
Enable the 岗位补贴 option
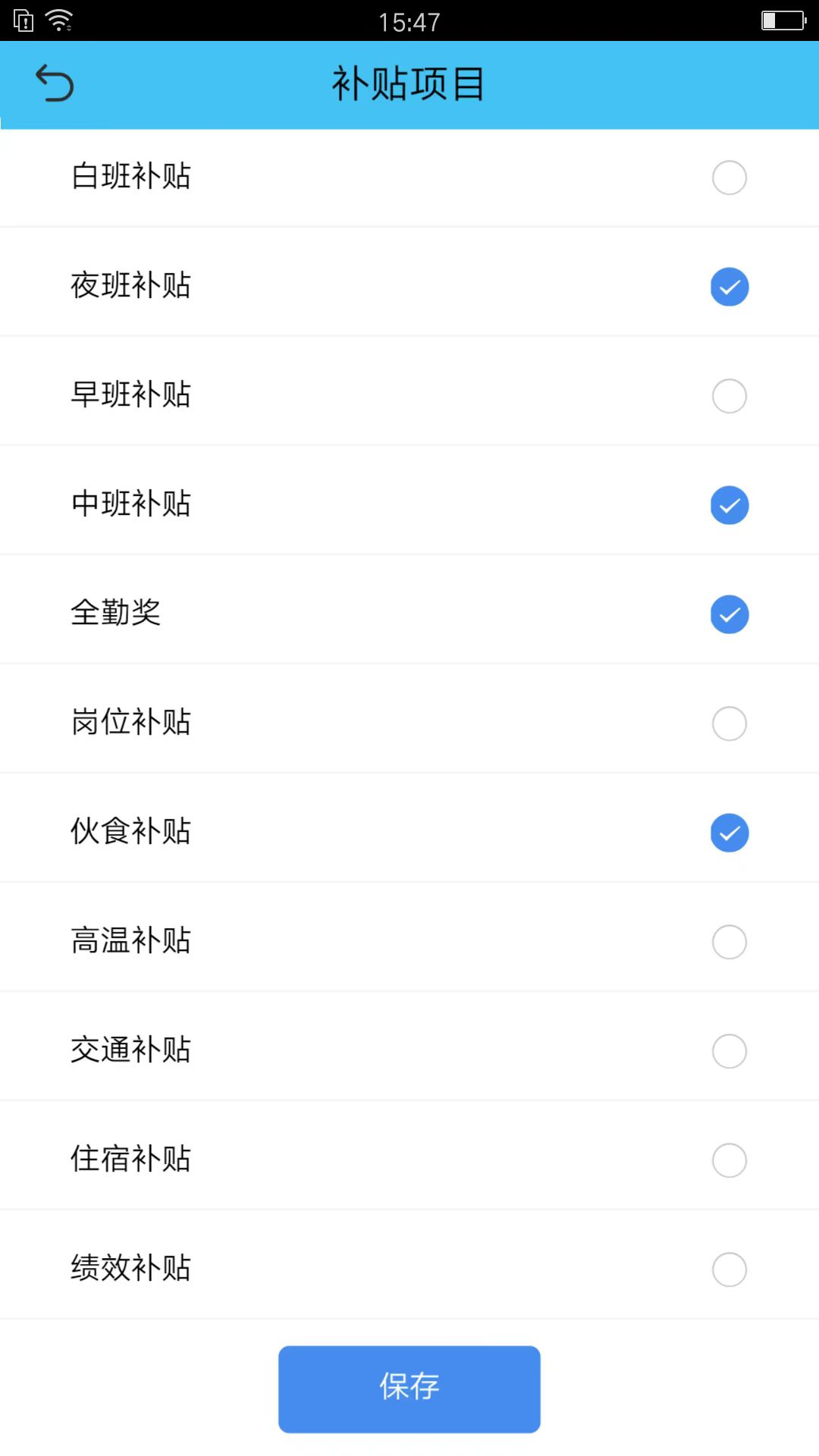[729, 723]
